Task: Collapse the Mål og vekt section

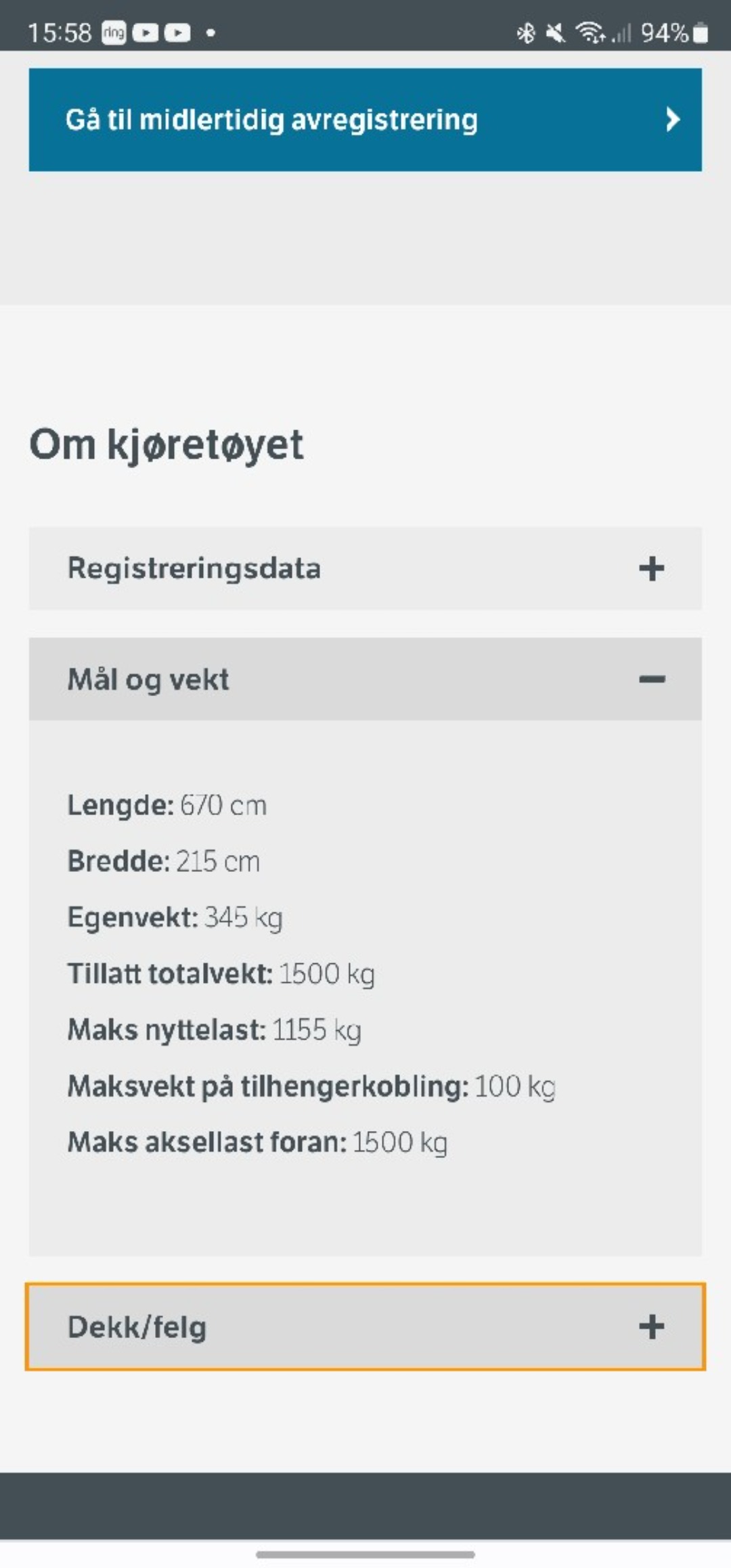Action: (365, 679)
